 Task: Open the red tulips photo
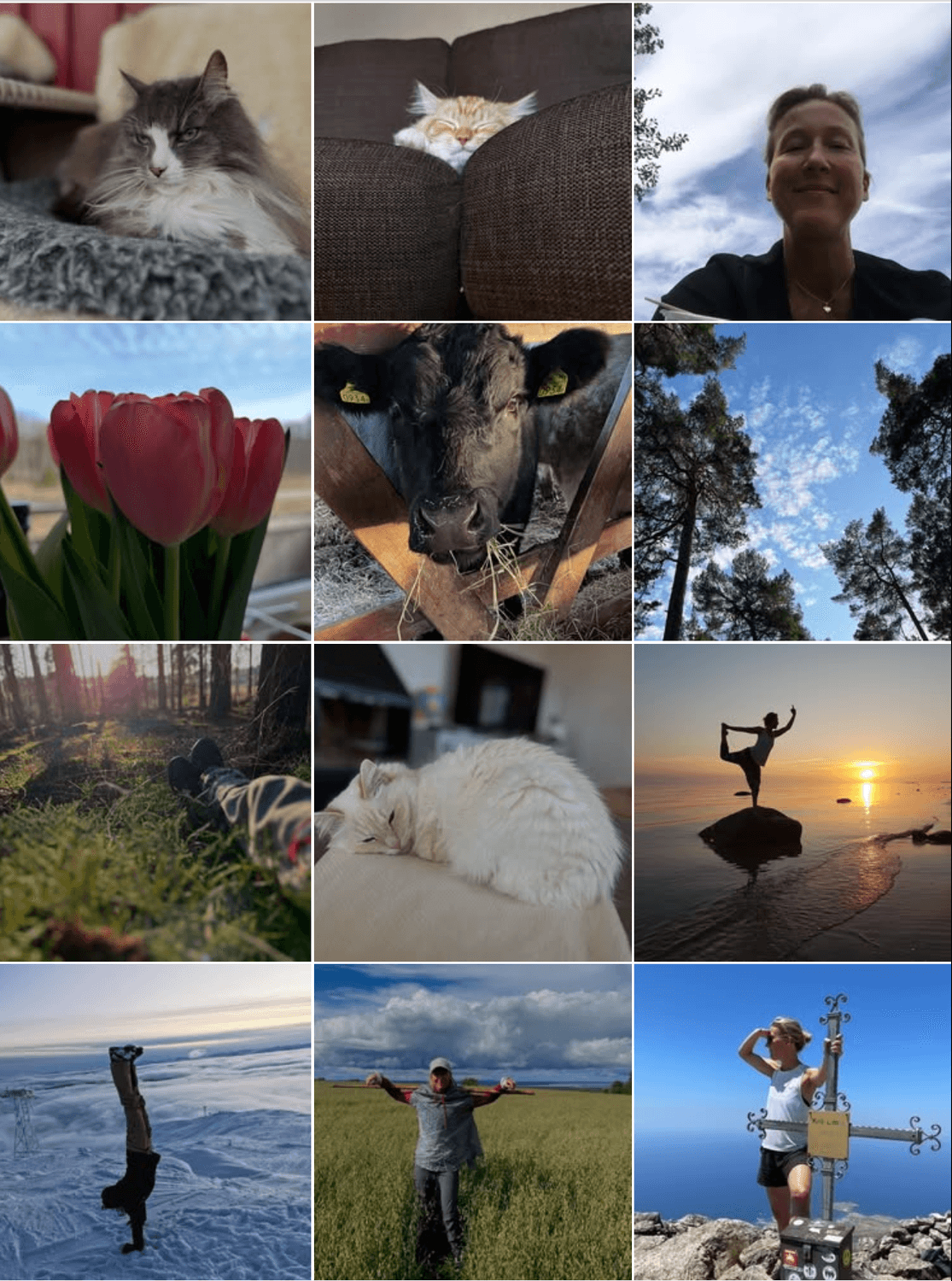pos(155,482)
